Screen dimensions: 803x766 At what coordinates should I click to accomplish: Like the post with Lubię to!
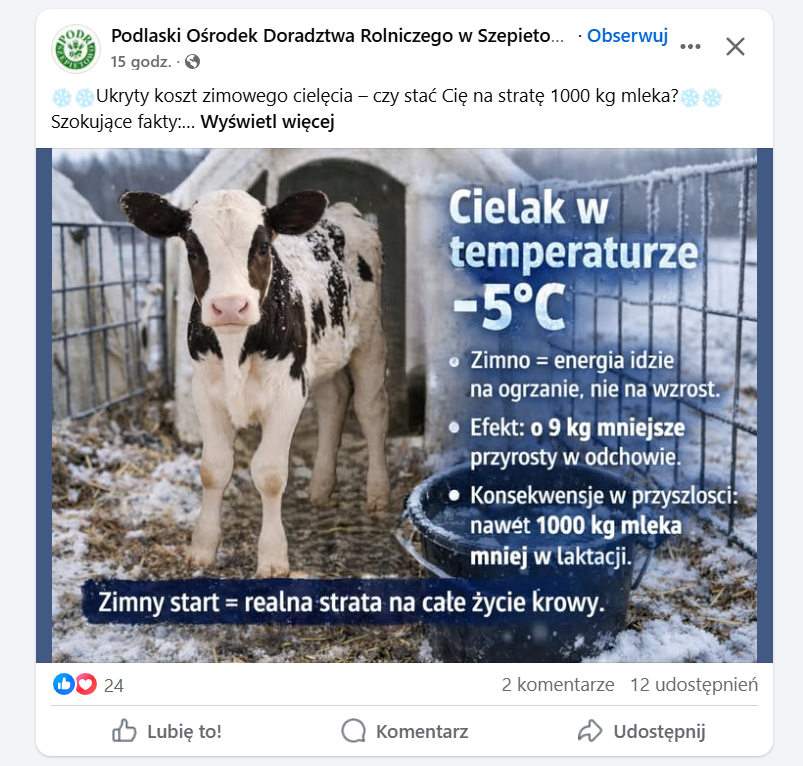[x=167, y=731]
